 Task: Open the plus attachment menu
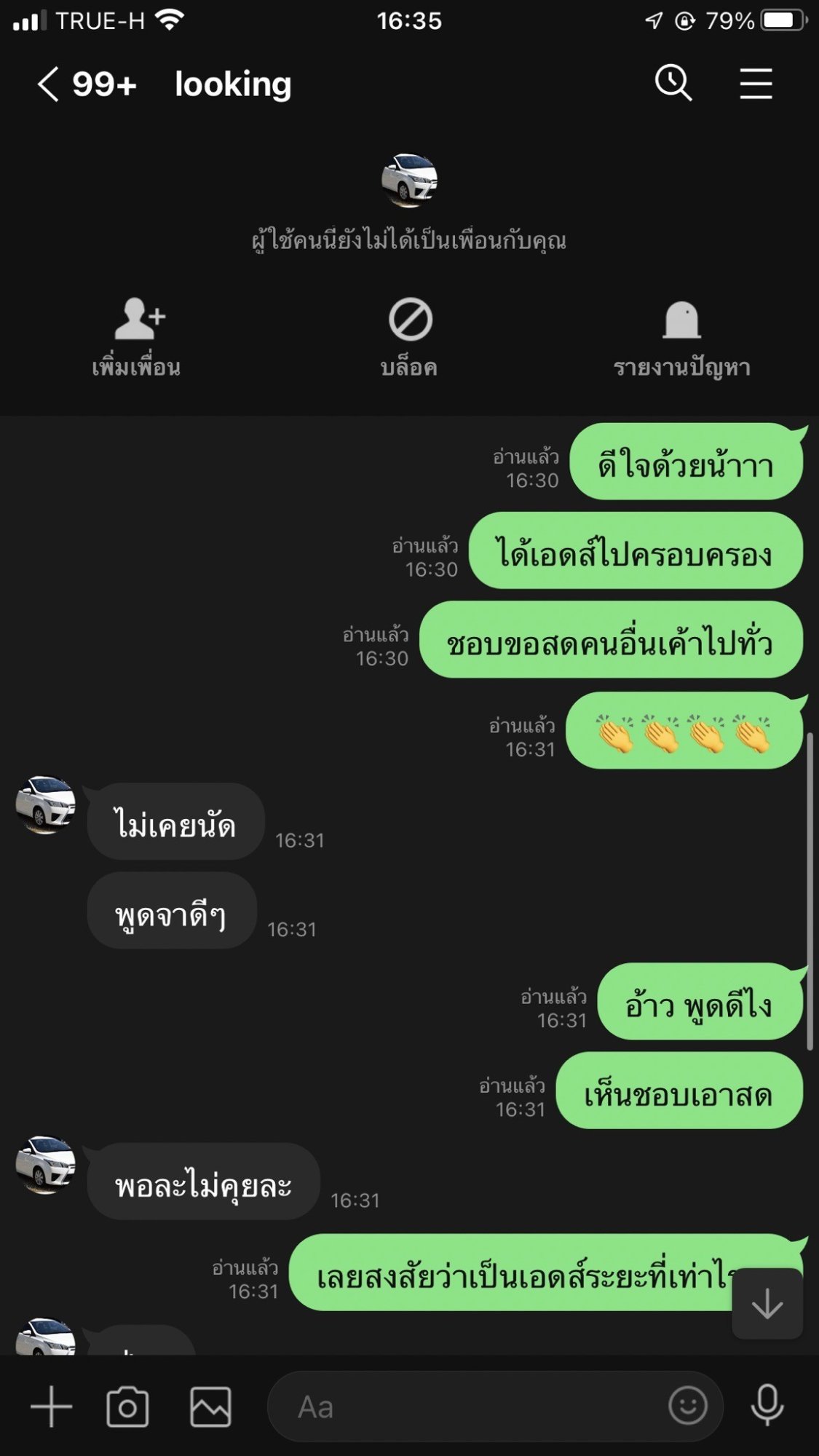coord(52,1406)
